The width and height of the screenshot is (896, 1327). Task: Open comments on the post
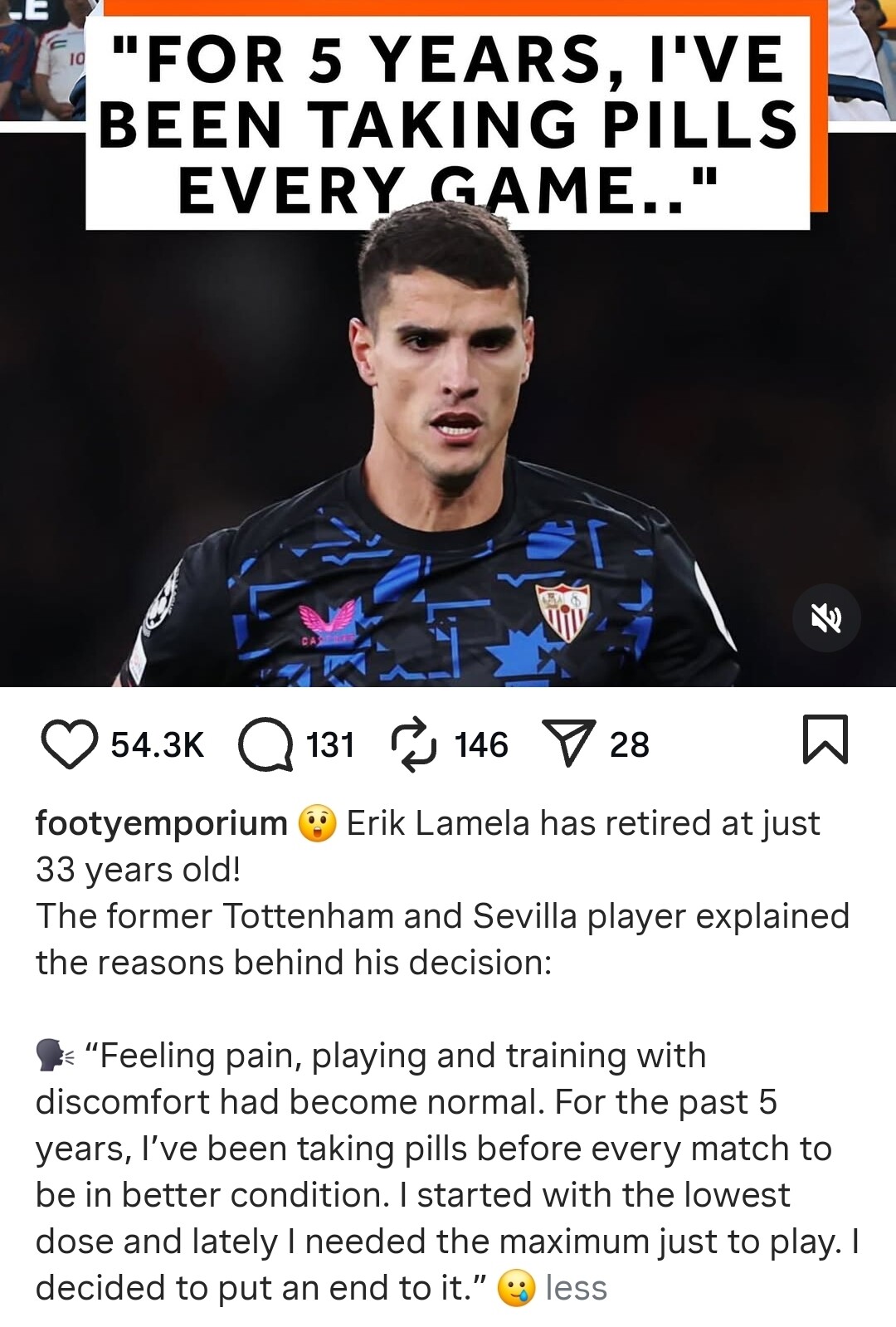[x=265, y=744]
